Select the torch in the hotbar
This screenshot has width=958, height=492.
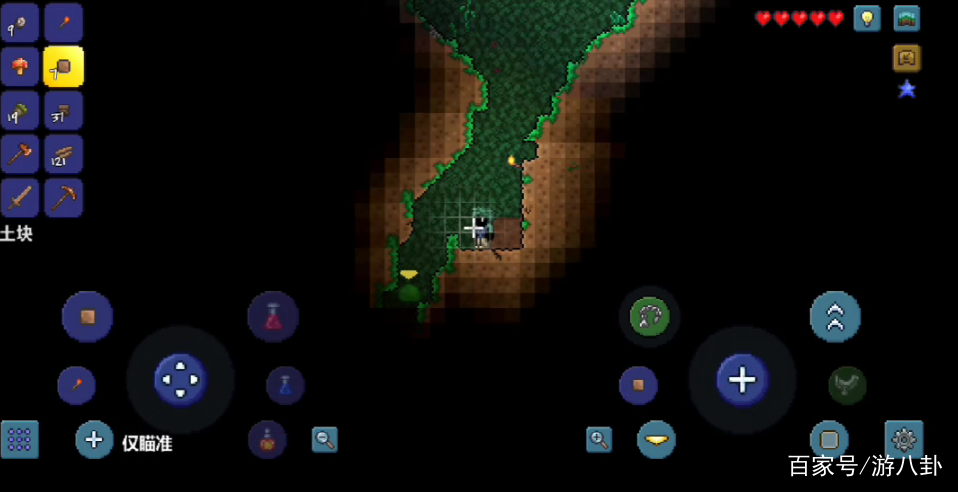[x=63, y=22]
